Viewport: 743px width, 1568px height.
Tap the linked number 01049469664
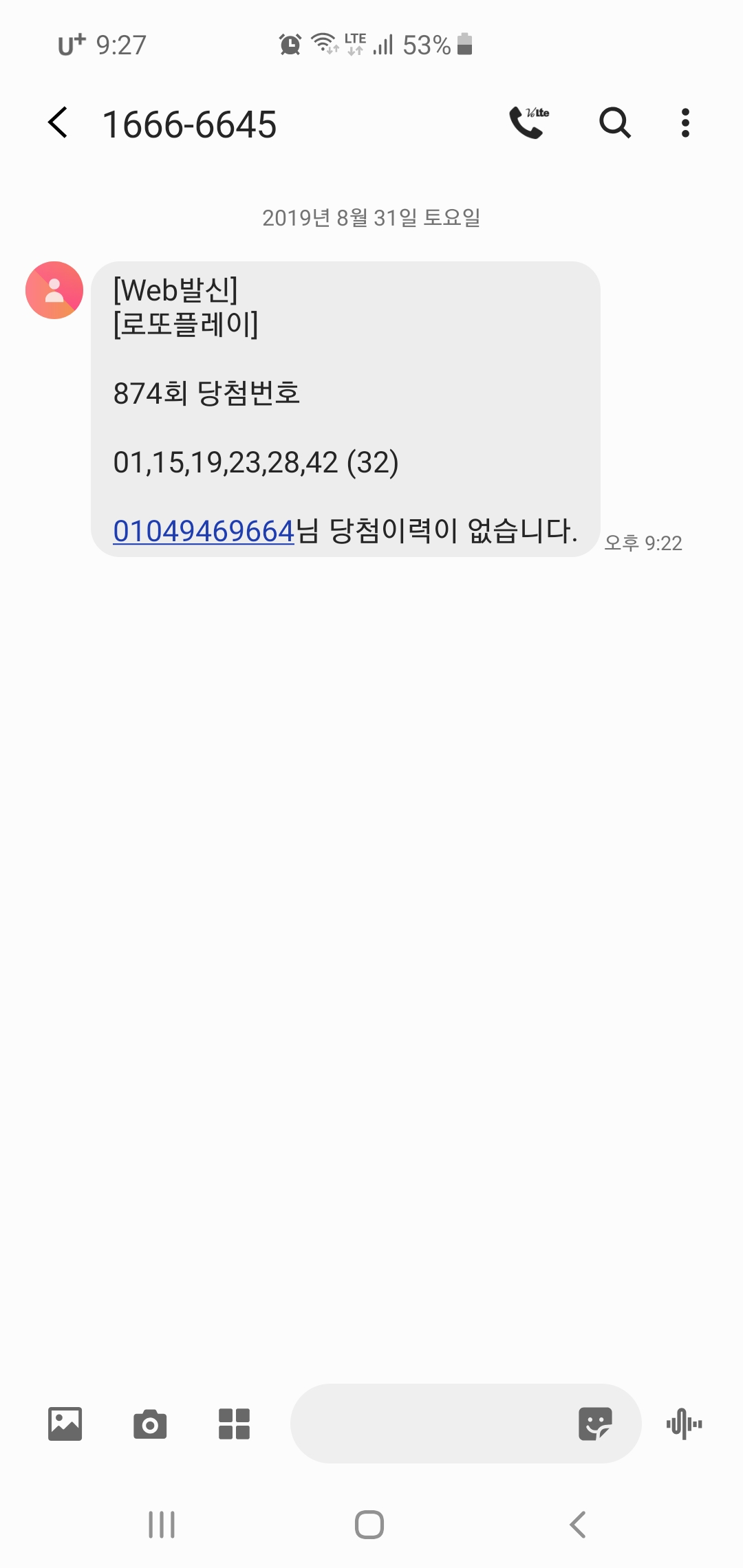204,531
